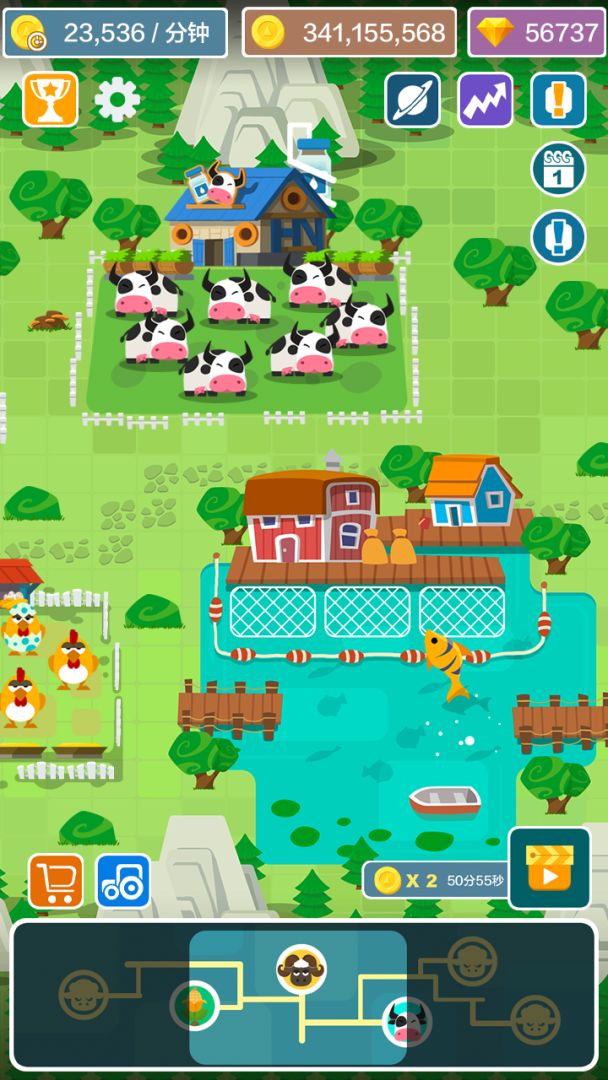This screenshot has width=608, height=1080.
Task: Open the settings gear
Action: point(118,99)
